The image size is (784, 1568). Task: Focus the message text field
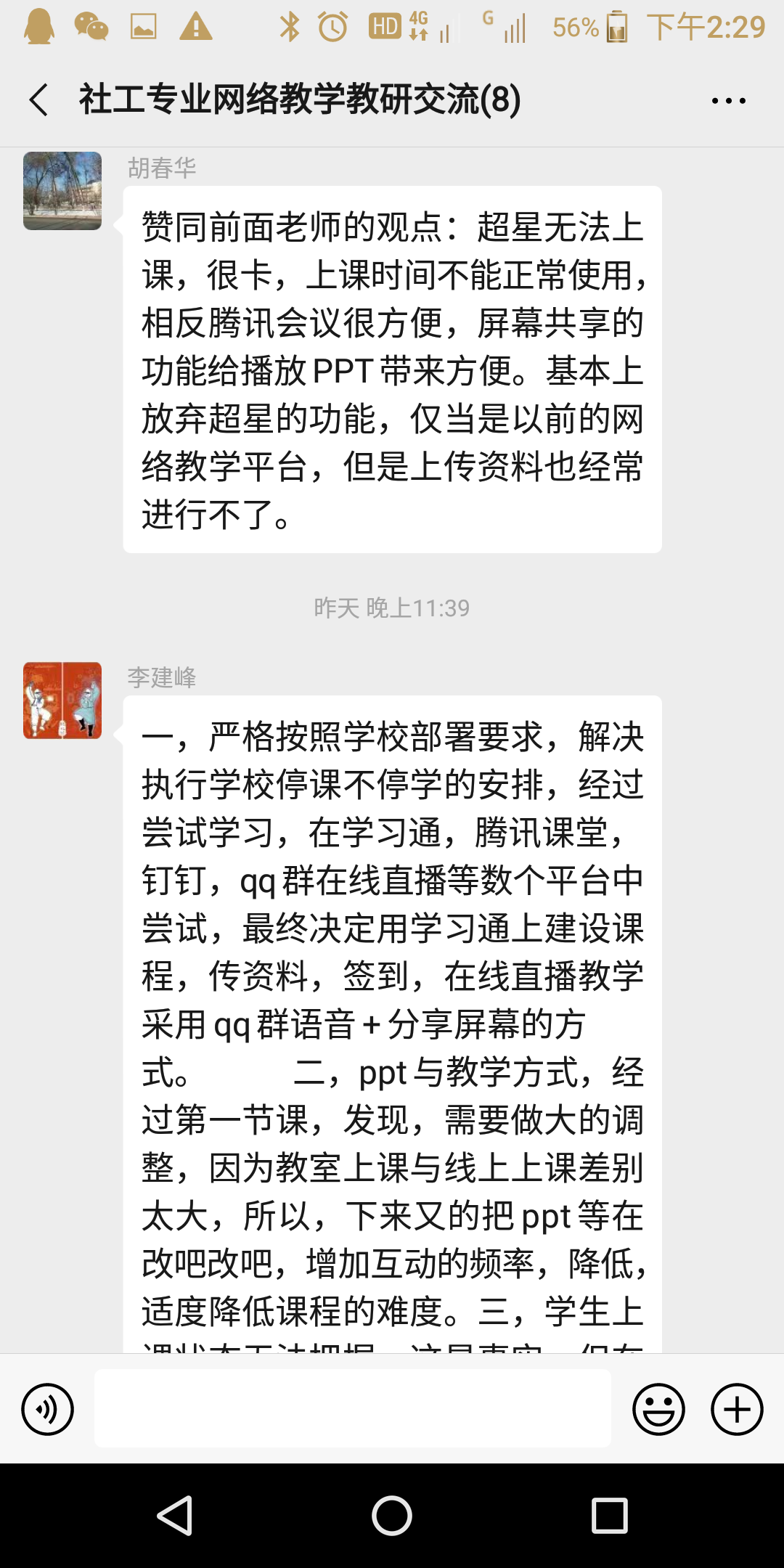[x=353, y=1408]
